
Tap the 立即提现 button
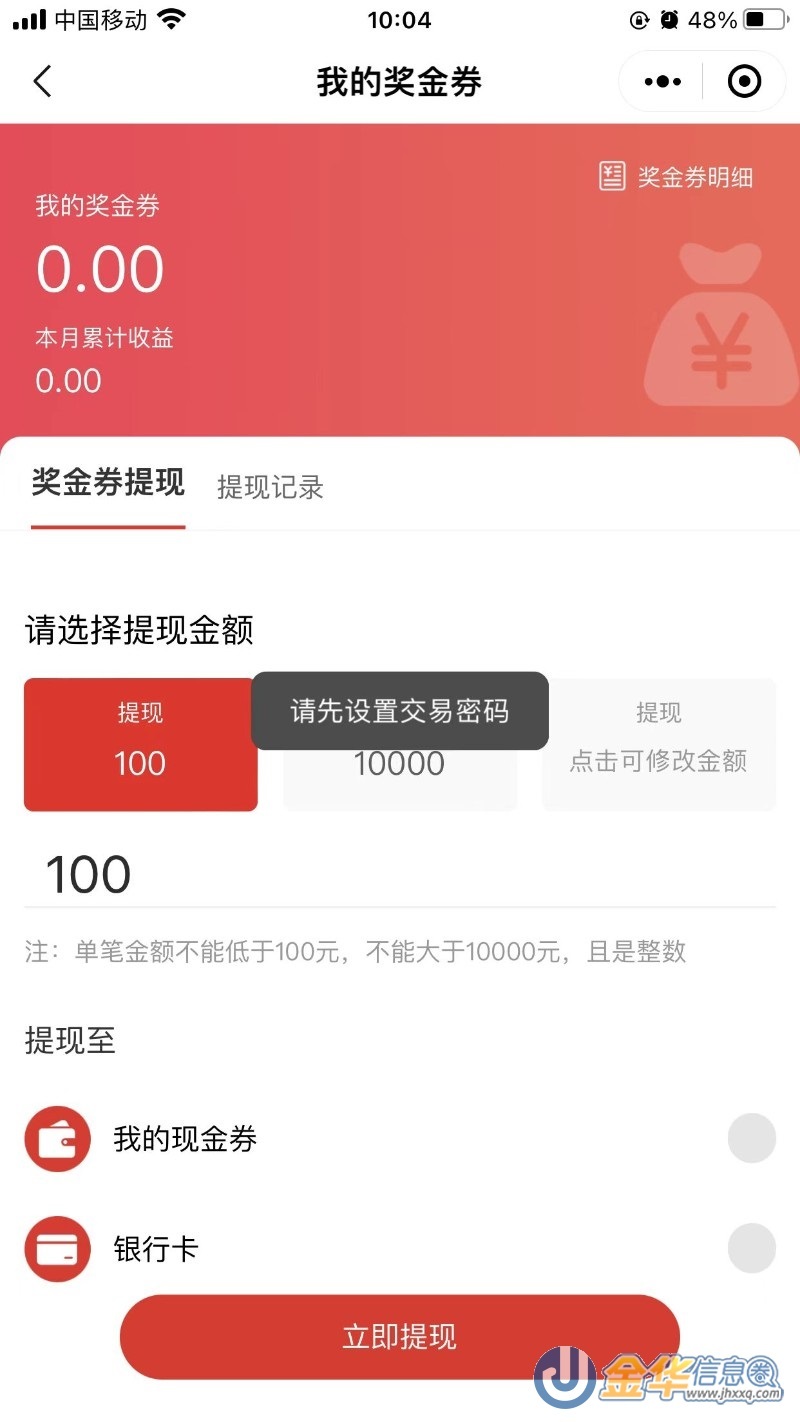(400, 1337)
